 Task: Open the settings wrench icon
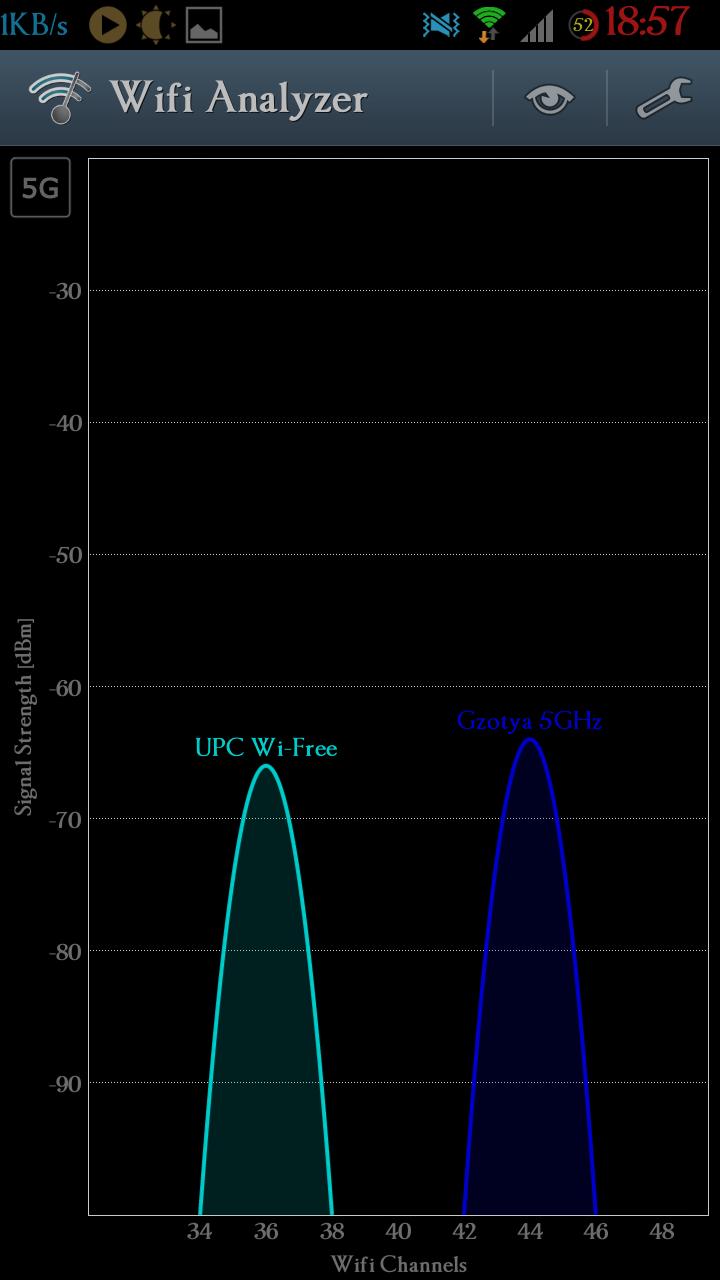coord(664,99)
